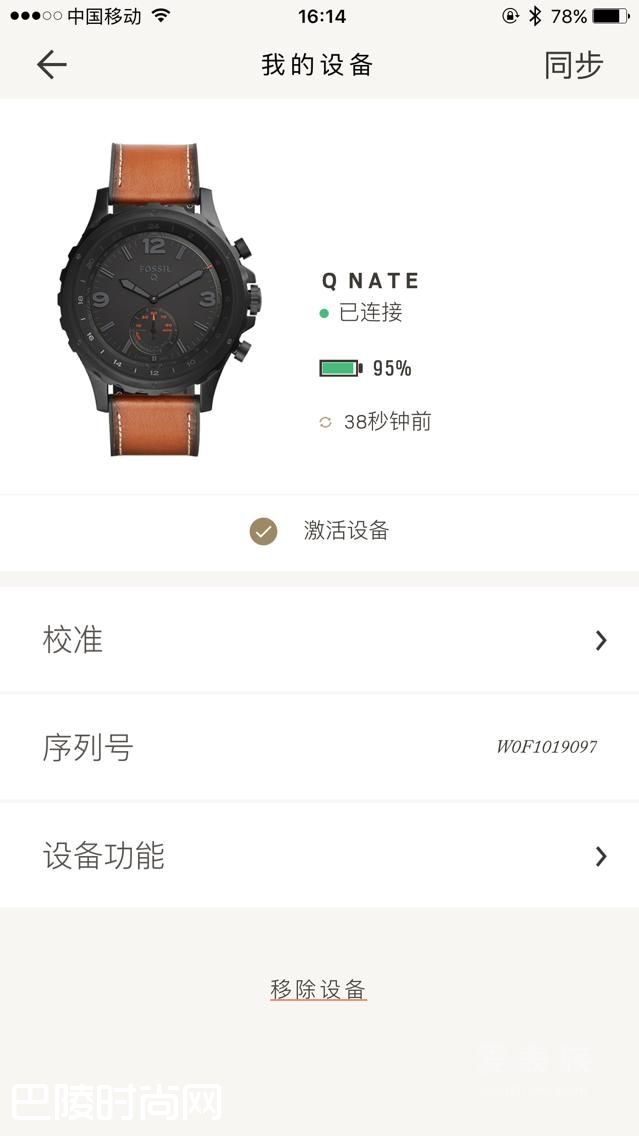Viewport: 639px width, 1136px height.
Task: Open the 校准 calibration row
Action: click(319, 640)
